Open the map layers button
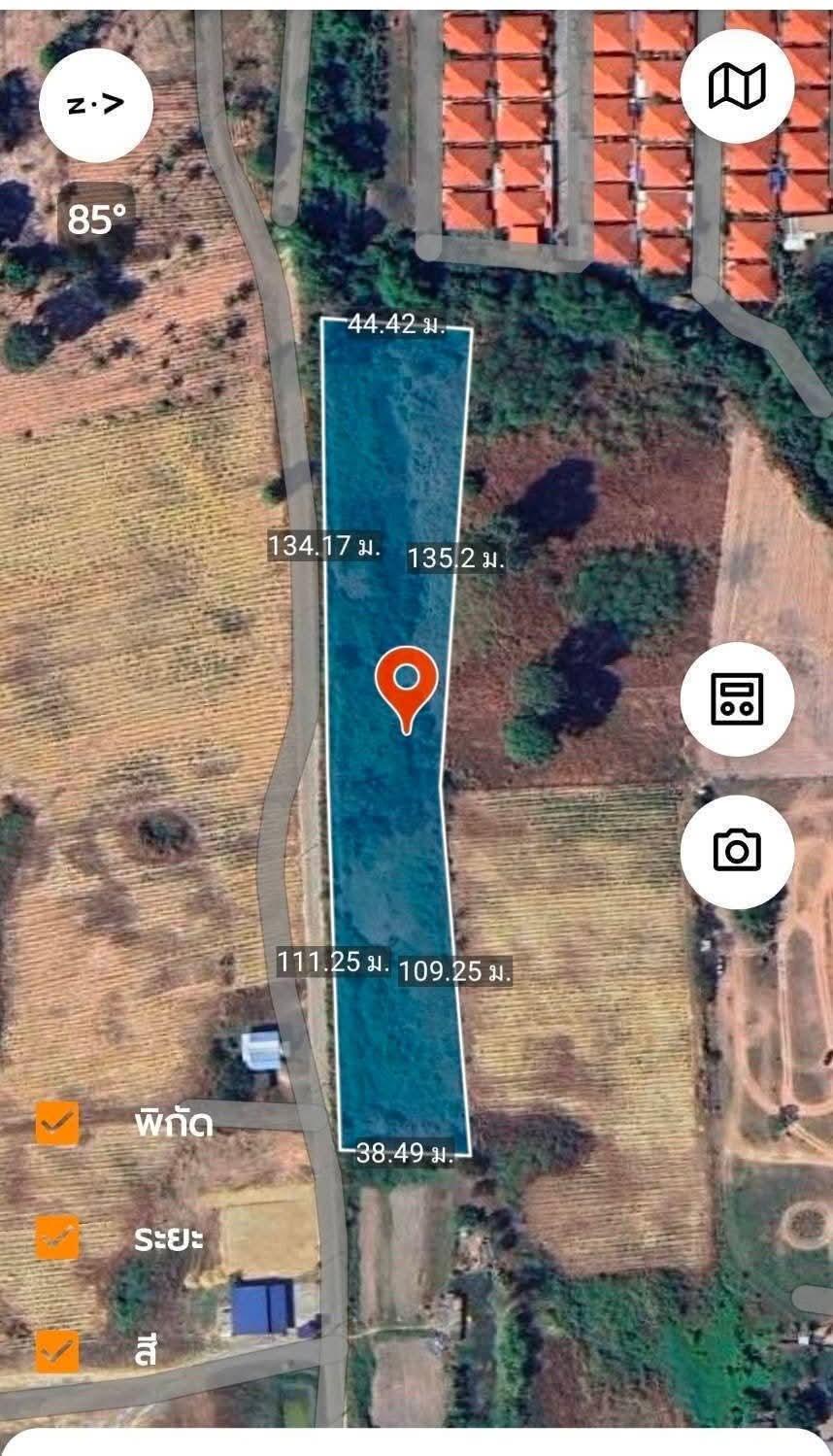 737,85
